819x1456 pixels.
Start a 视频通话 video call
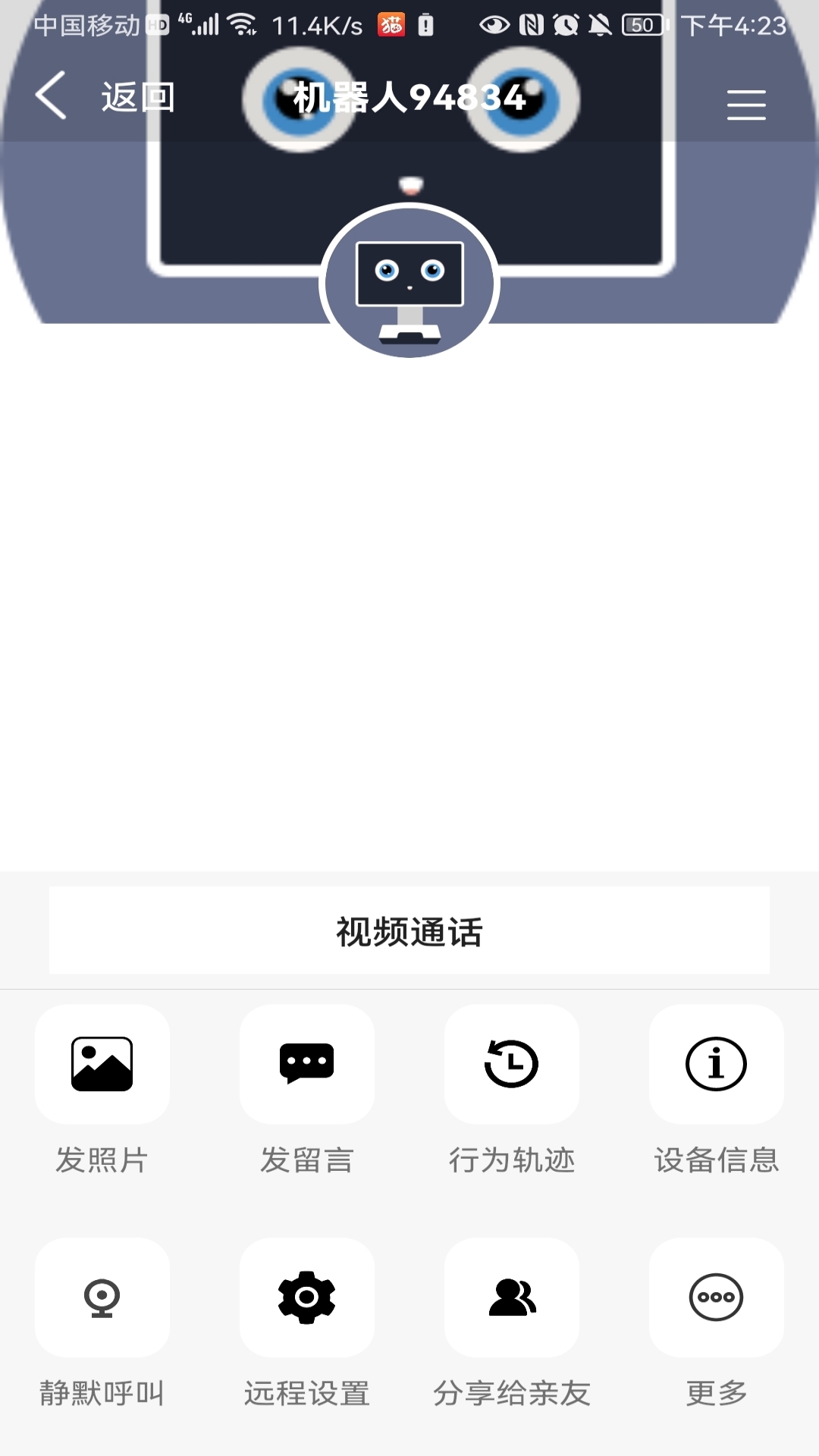(x=409, y=930)
